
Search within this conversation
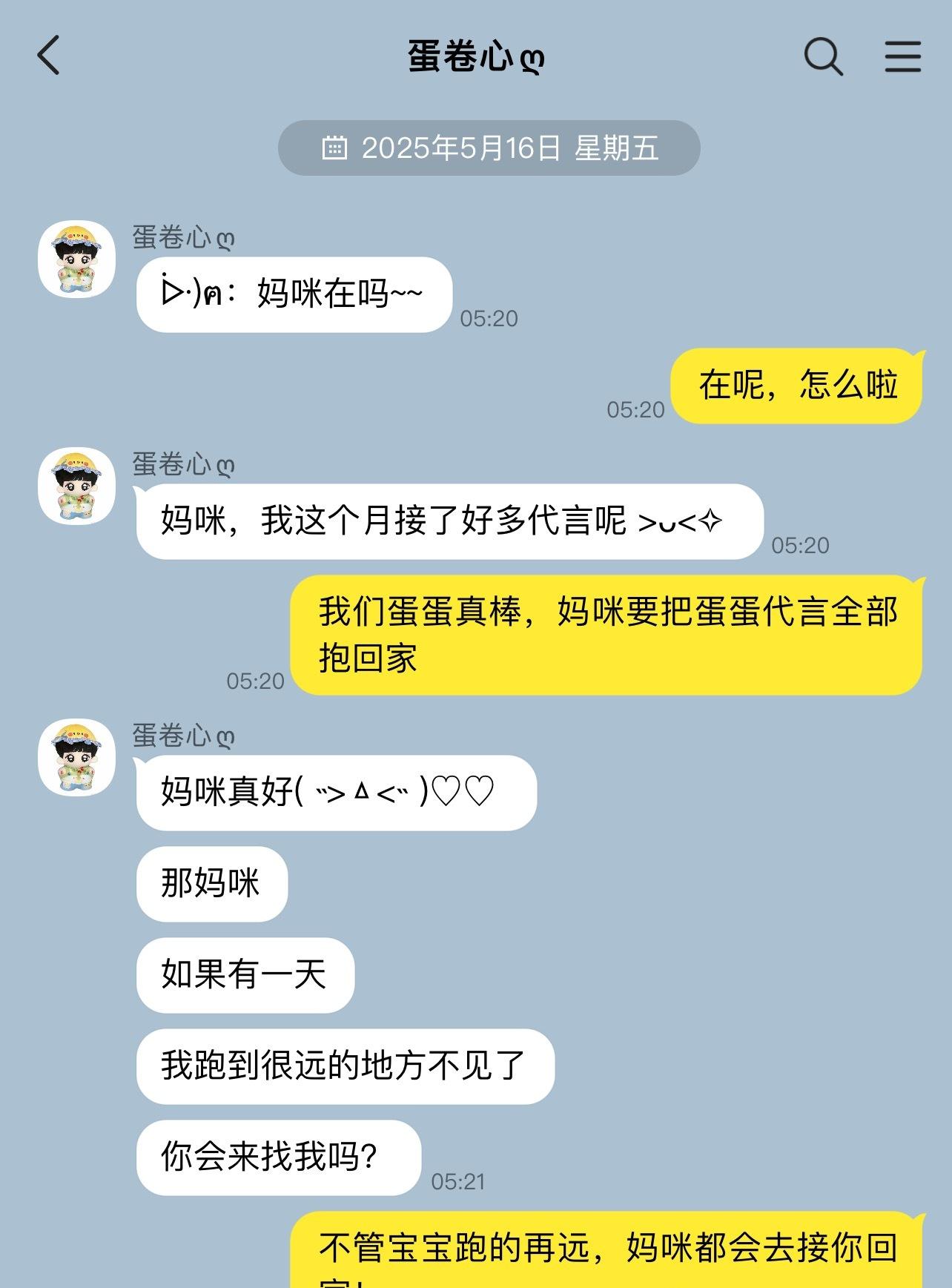click(x=823, y=56)
